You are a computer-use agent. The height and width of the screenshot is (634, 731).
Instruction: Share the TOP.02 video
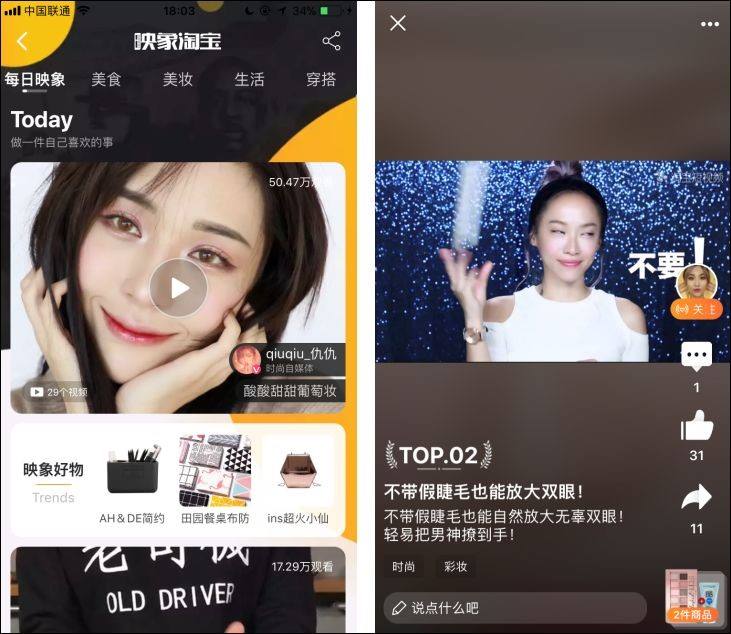pos(696,497)
